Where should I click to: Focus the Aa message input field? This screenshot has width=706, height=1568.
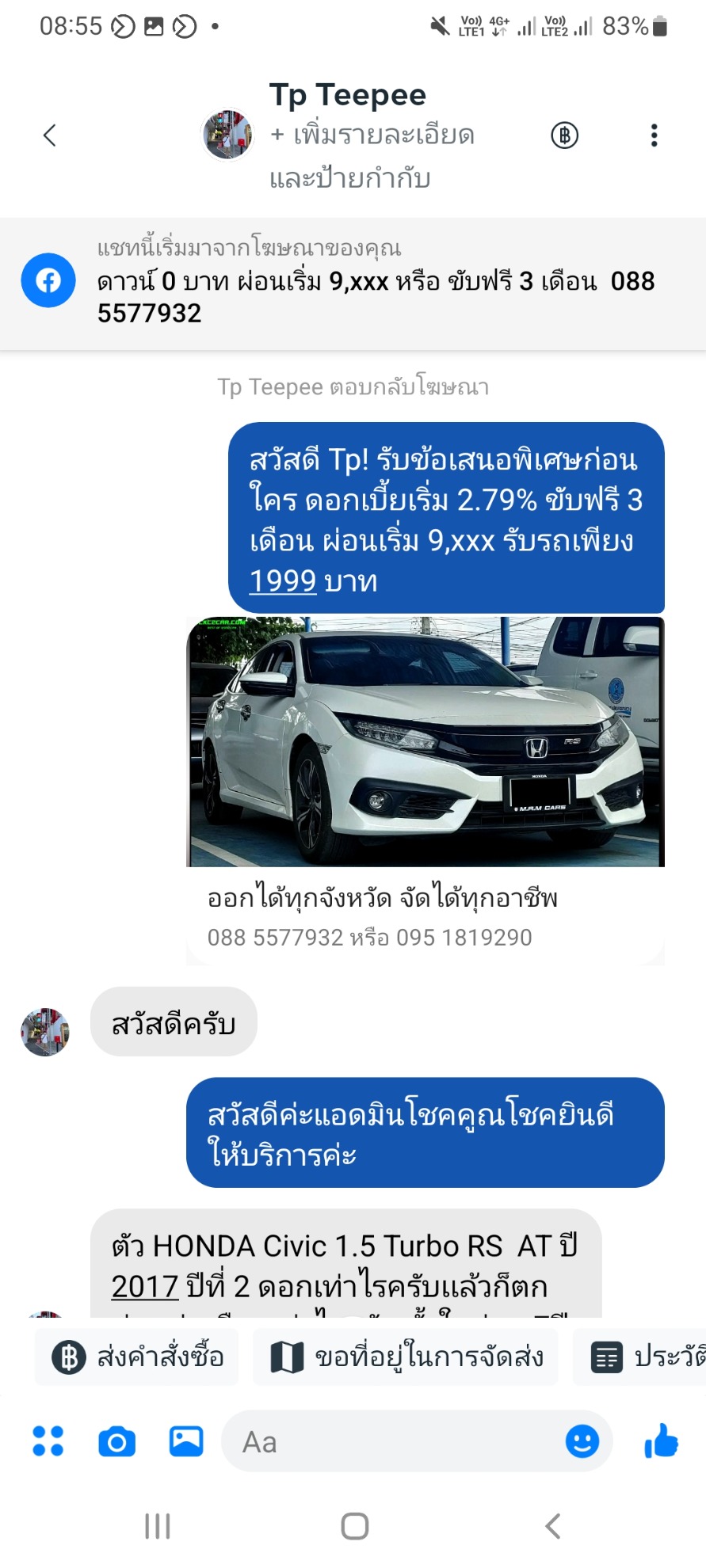(392, 1441)
